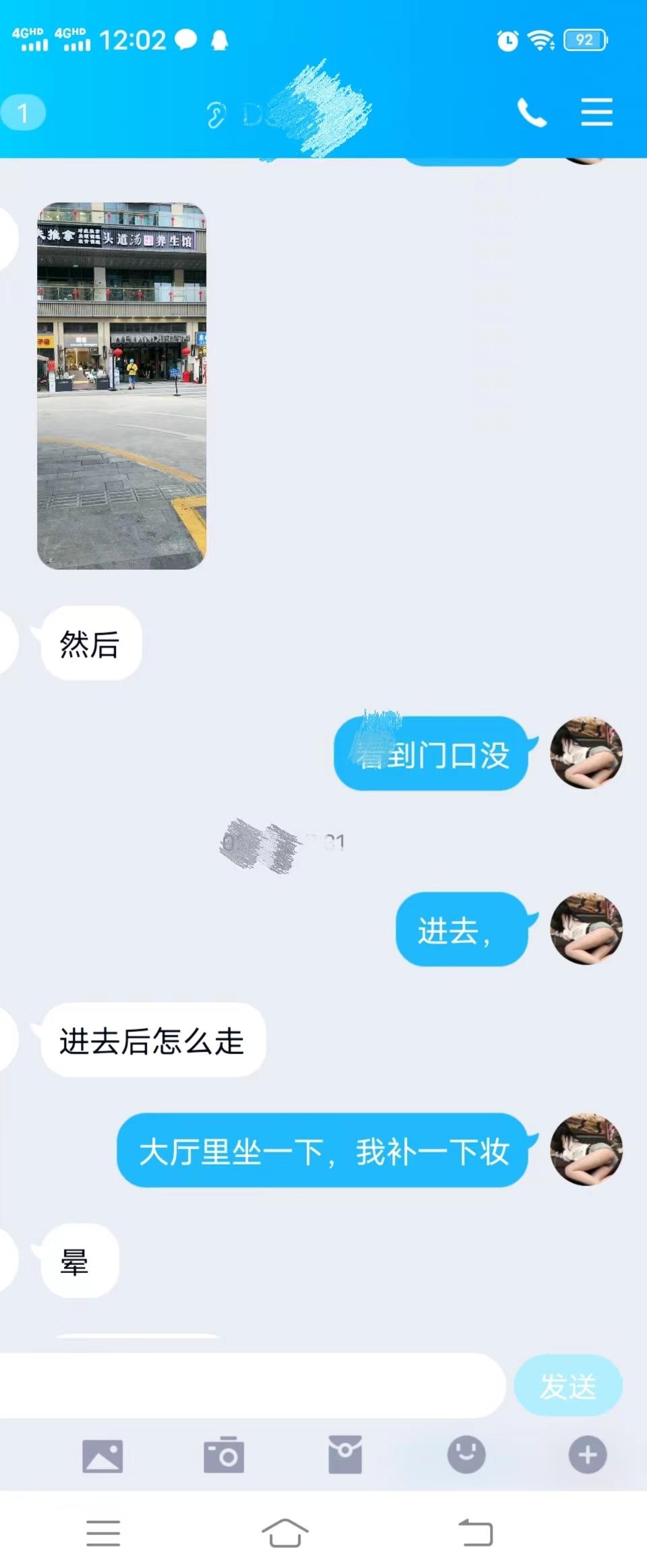Open the photo gallery picker
This screenshot has width=647, height=1568.
click(x=102, y=1456)
